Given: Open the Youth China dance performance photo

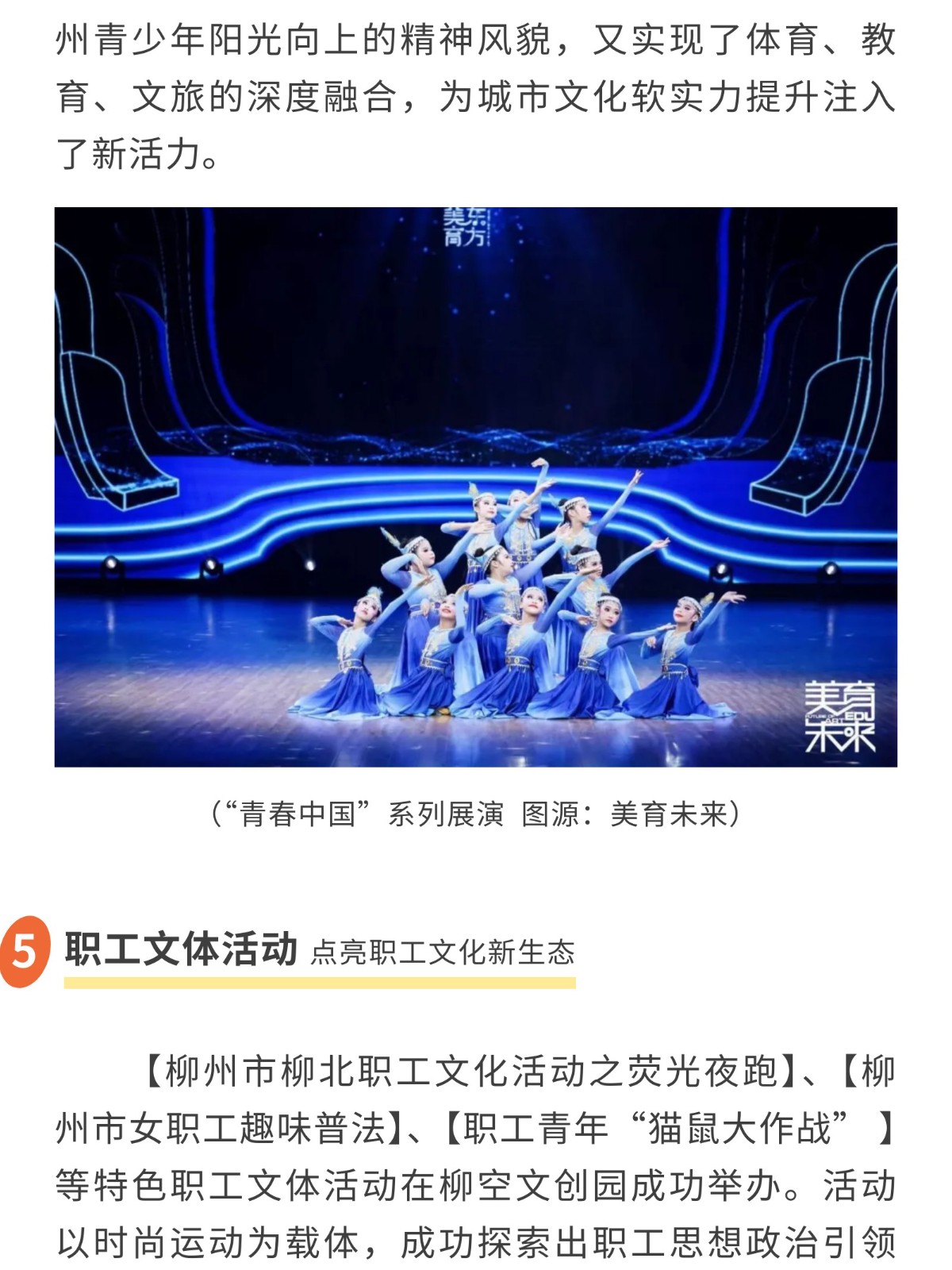Looking at the screenshot, I should [476, 487].
